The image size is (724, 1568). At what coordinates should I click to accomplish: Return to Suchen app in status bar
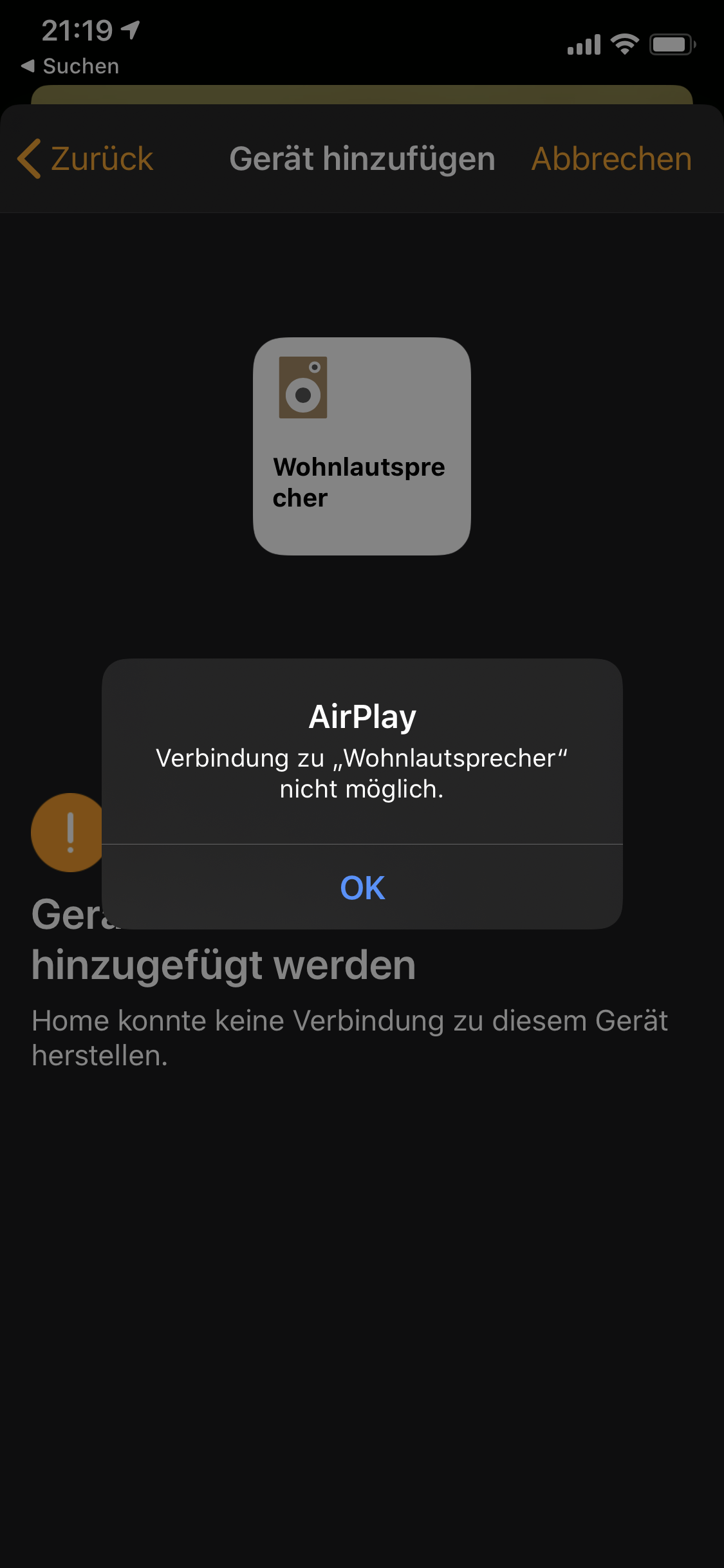(70, 66)
